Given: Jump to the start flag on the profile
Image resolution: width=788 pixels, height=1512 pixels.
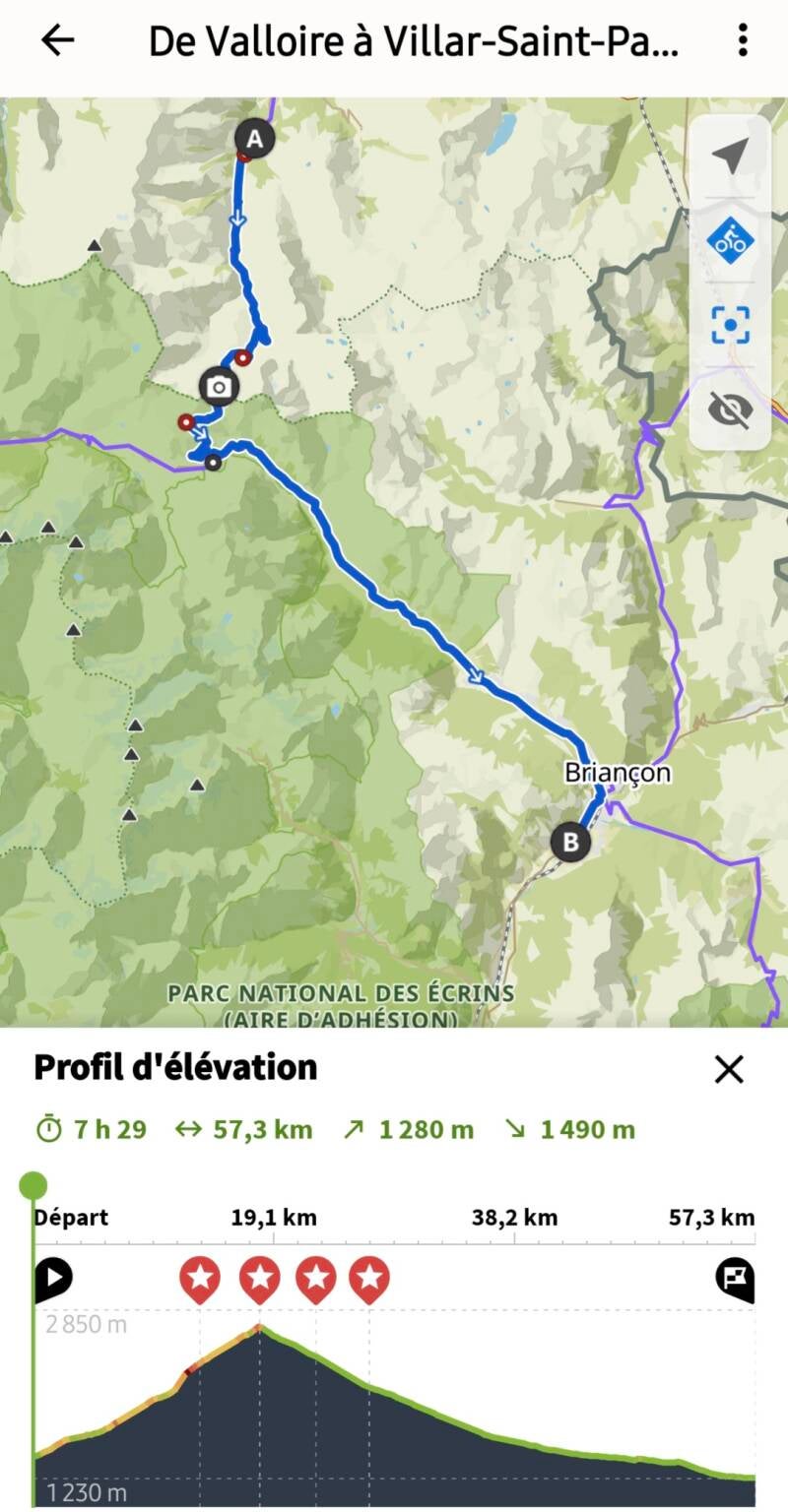Looking at the screenshot, I should click(54, 1278).
